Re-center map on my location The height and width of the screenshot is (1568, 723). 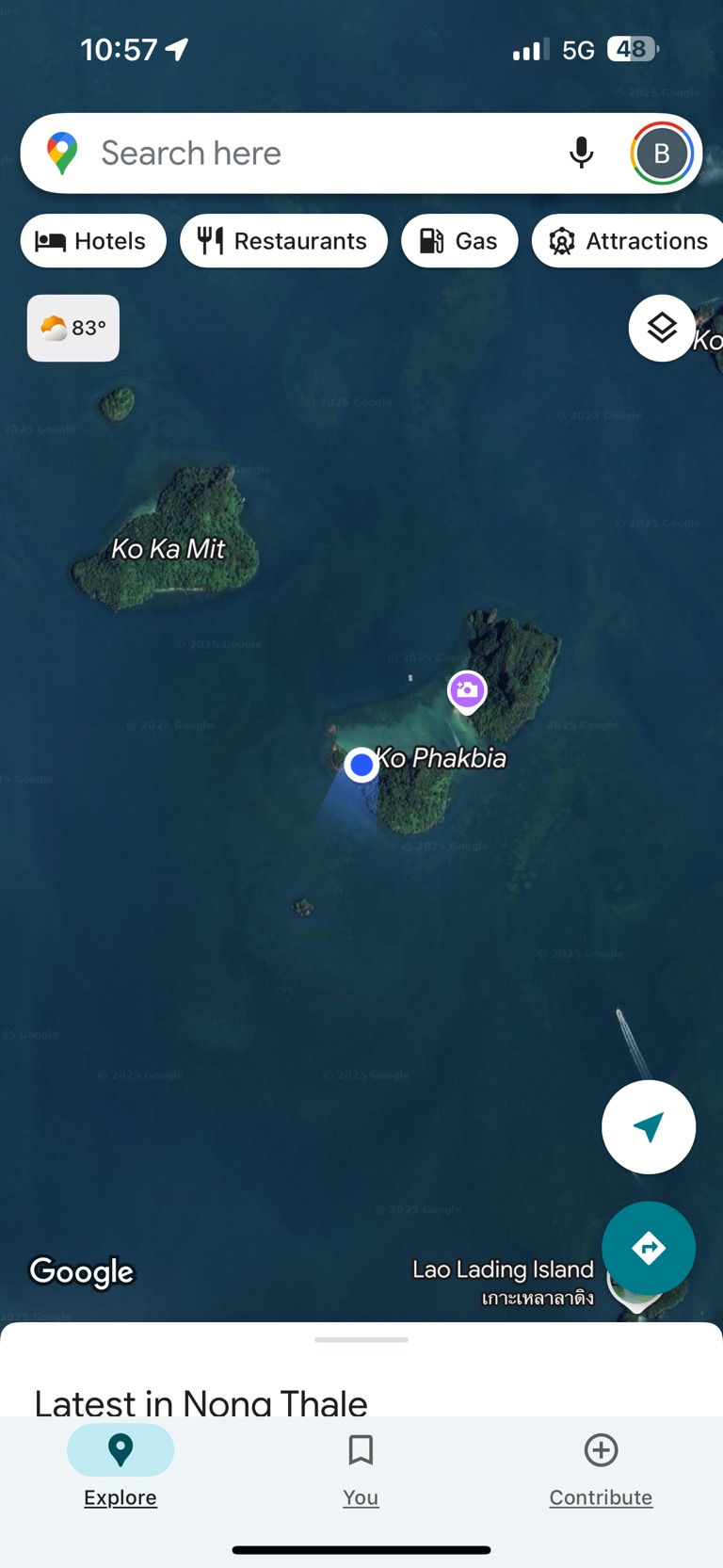point(649,1126)
